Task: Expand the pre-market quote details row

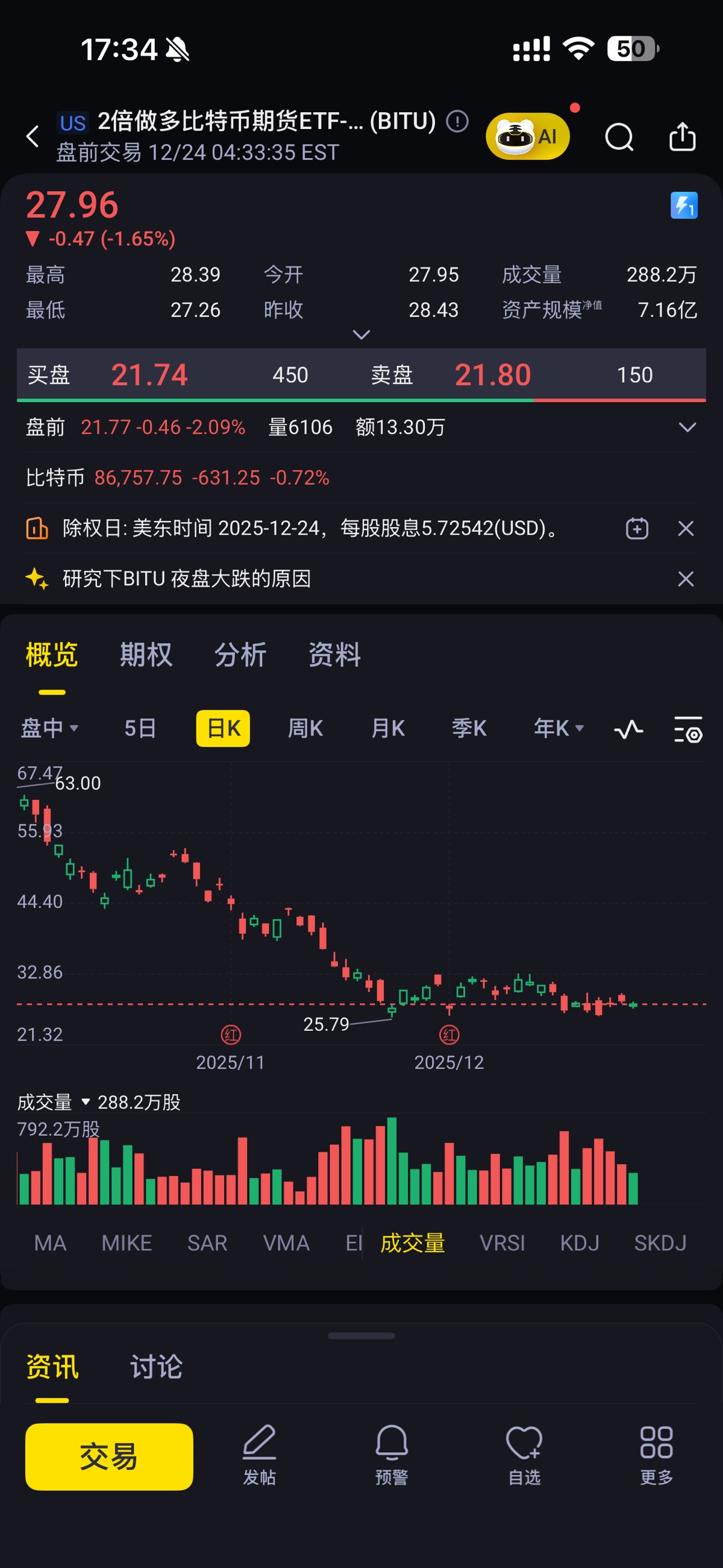Action: coord(687,427)
